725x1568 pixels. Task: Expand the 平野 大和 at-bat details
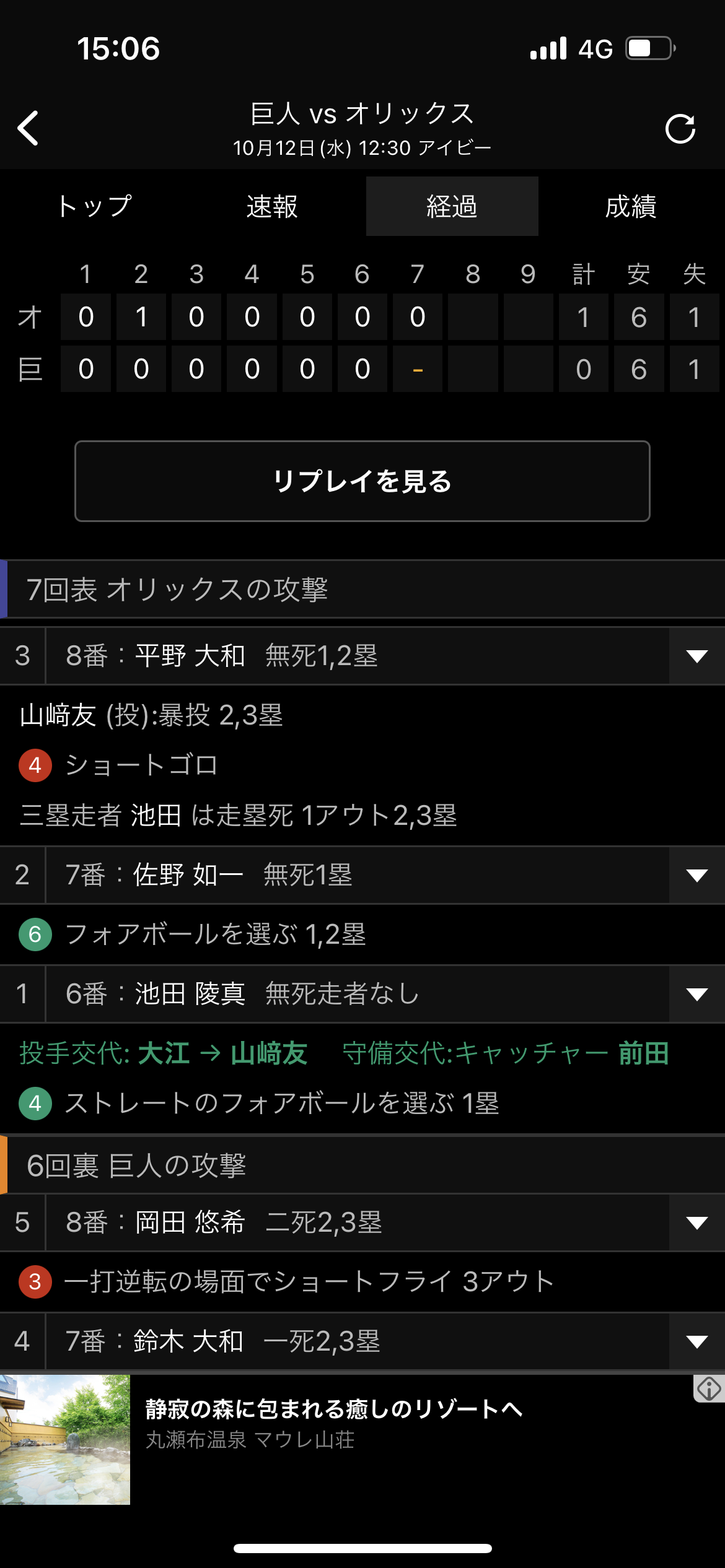(696, 656)
